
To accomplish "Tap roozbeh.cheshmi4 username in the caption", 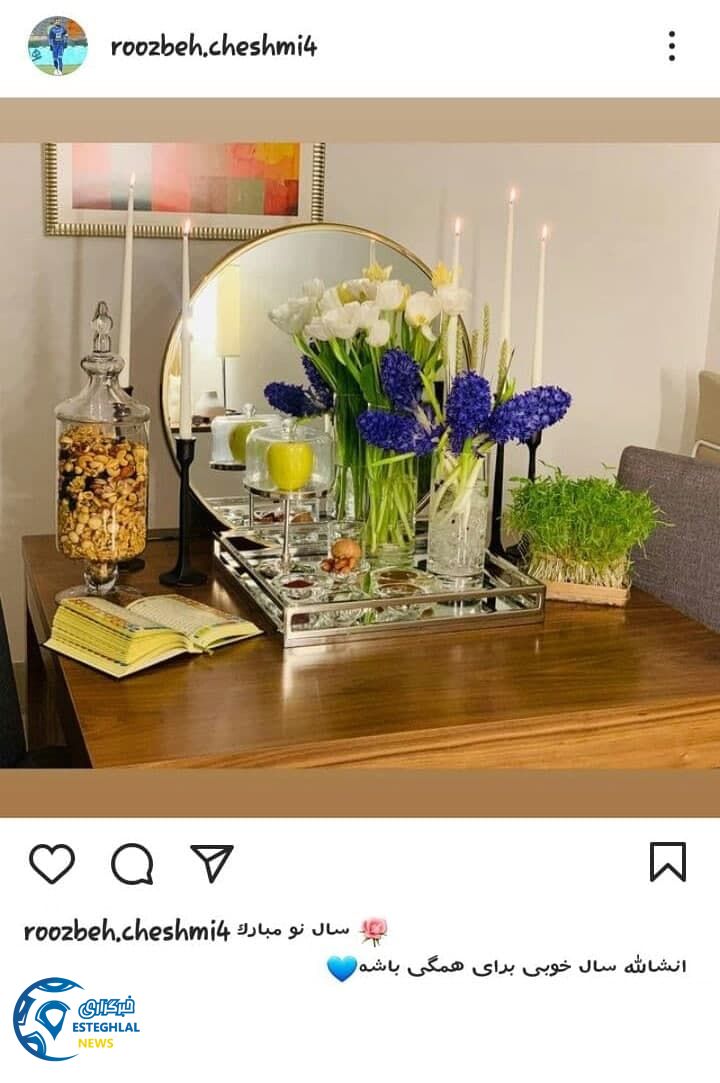I will [127, 932].
